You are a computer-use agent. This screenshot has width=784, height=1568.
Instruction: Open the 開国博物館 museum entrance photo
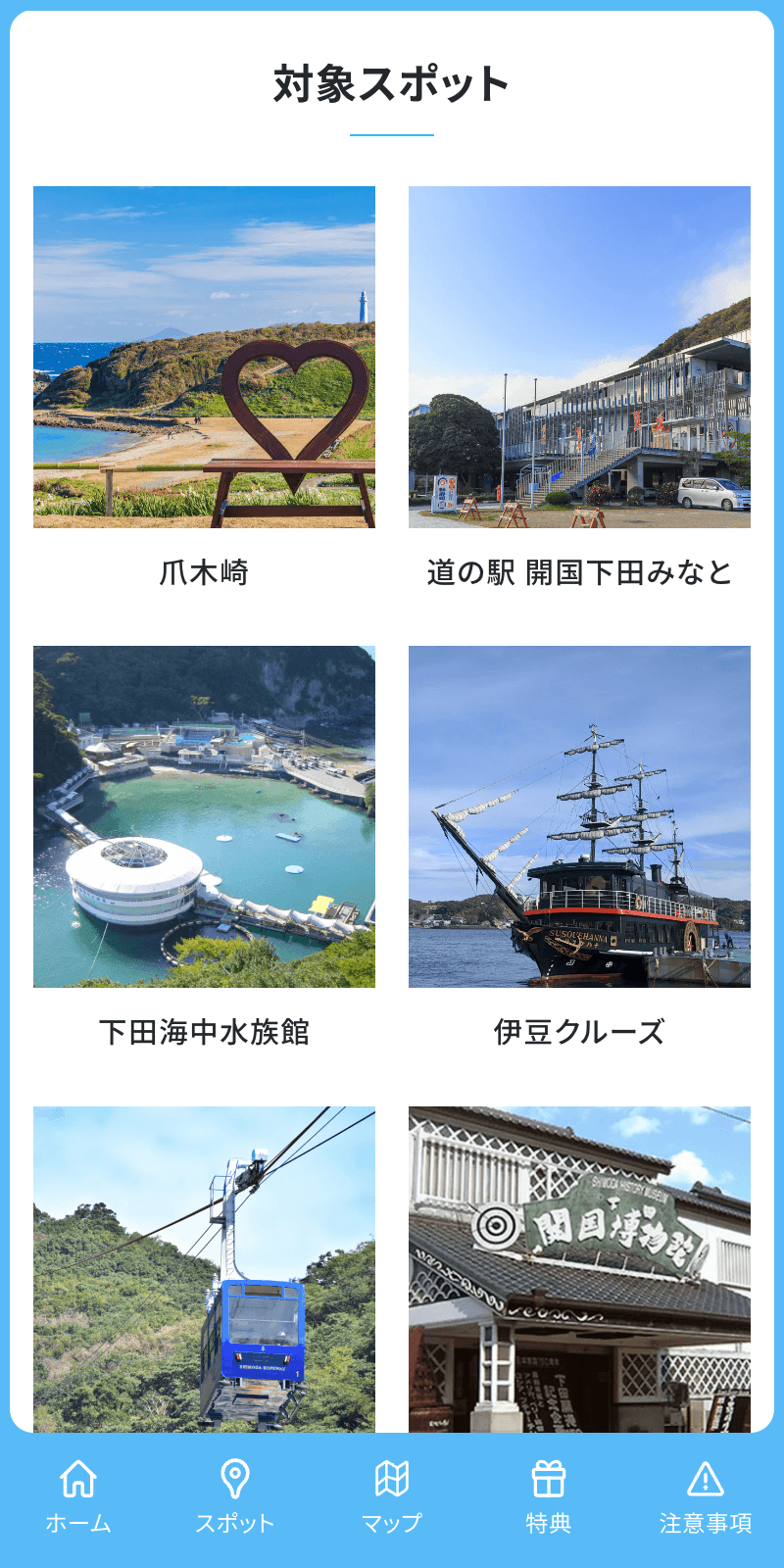pyautogui.click(x=578, y=1264)
